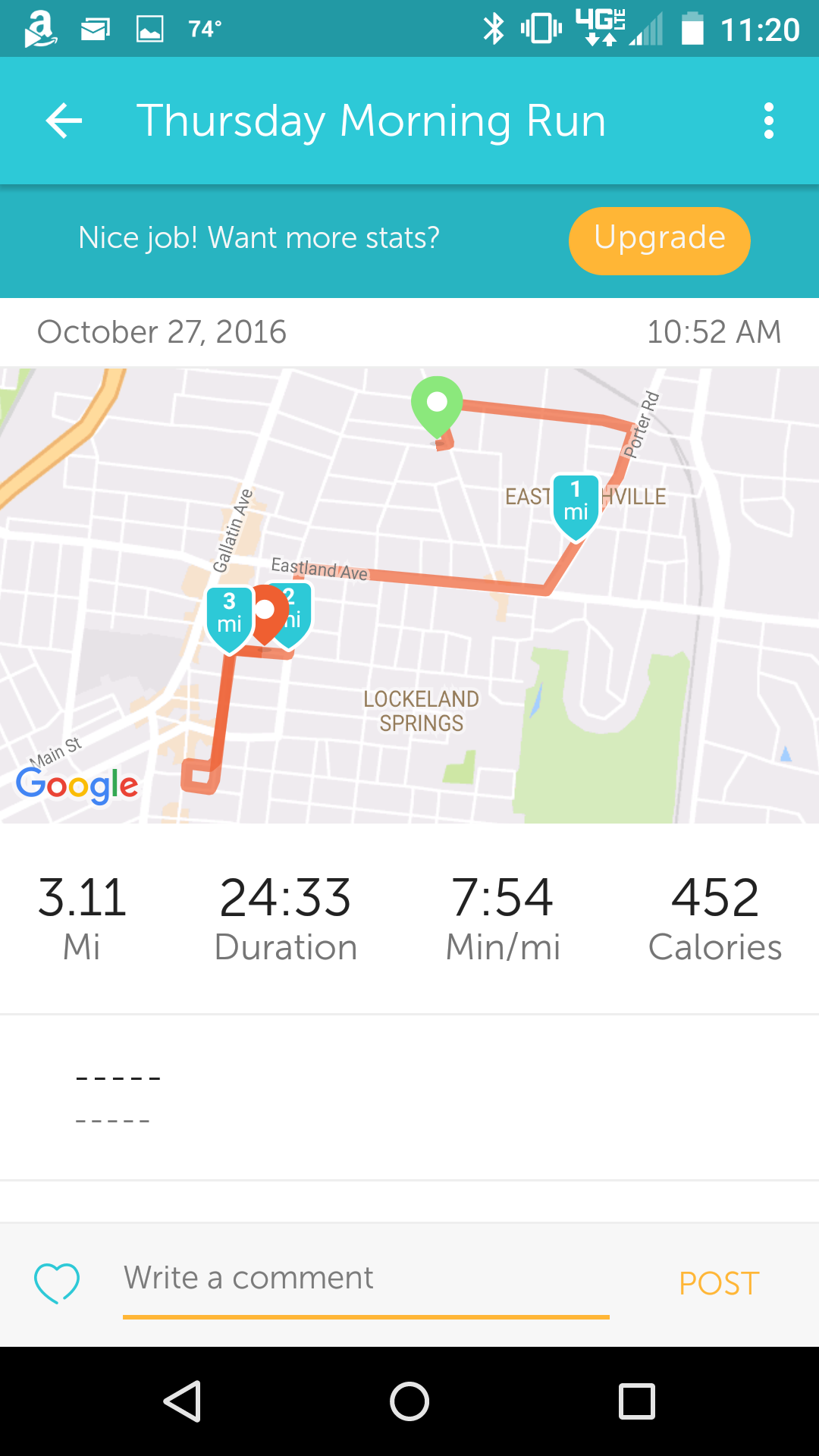
Task: Open the three-dot overflow menu
Action: 769,120
